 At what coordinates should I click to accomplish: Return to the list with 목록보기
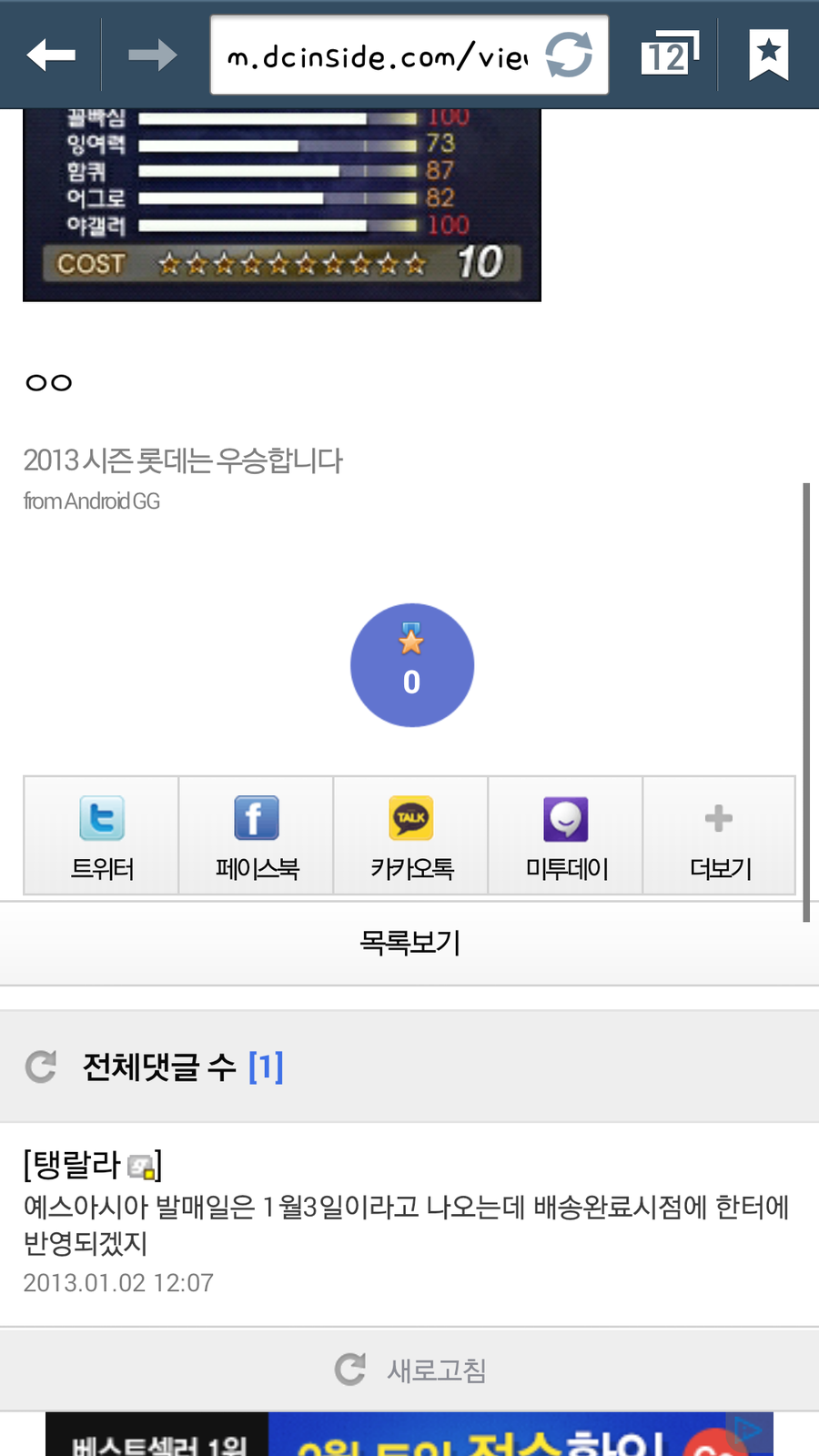click(409, 943)
